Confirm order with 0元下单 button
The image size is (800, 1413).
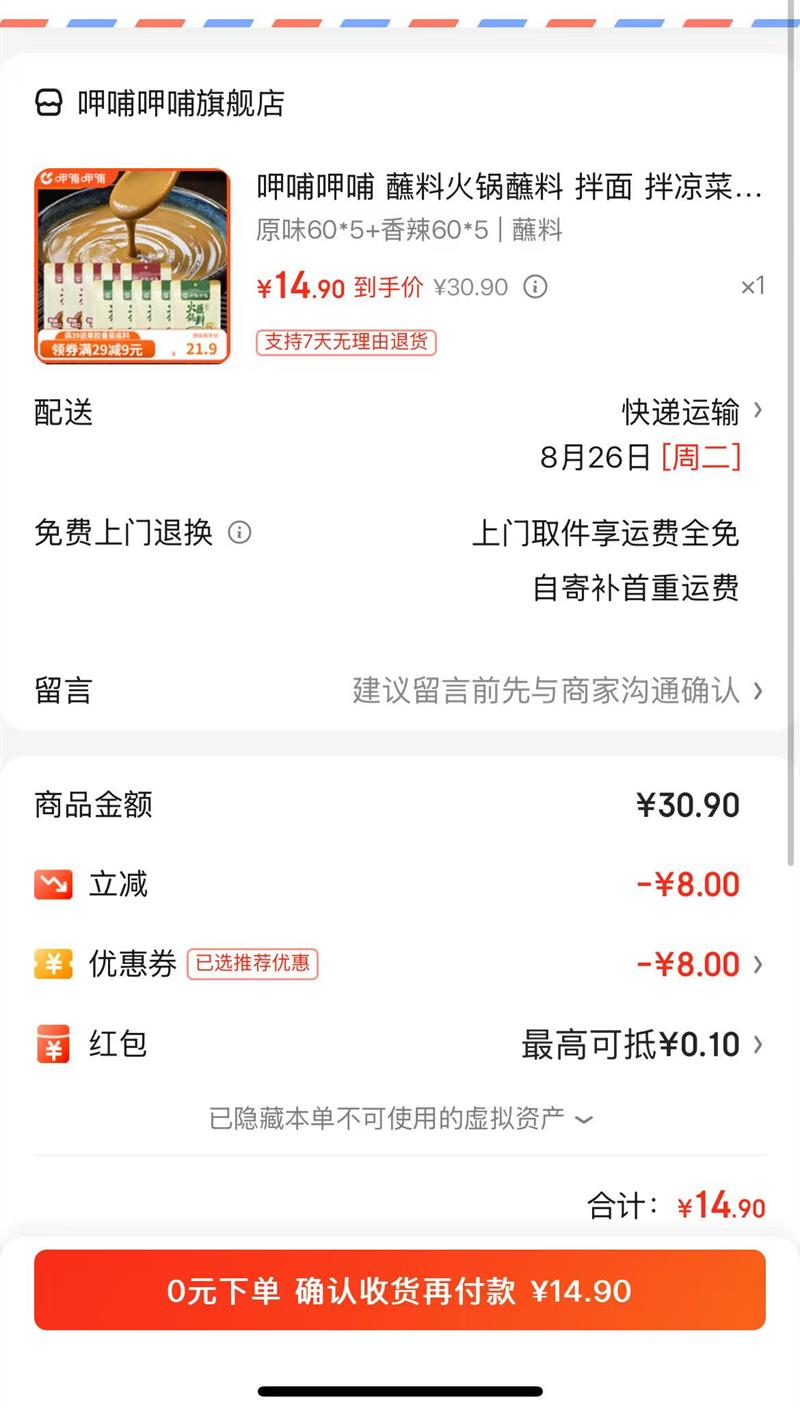[x=400, y=1290]
